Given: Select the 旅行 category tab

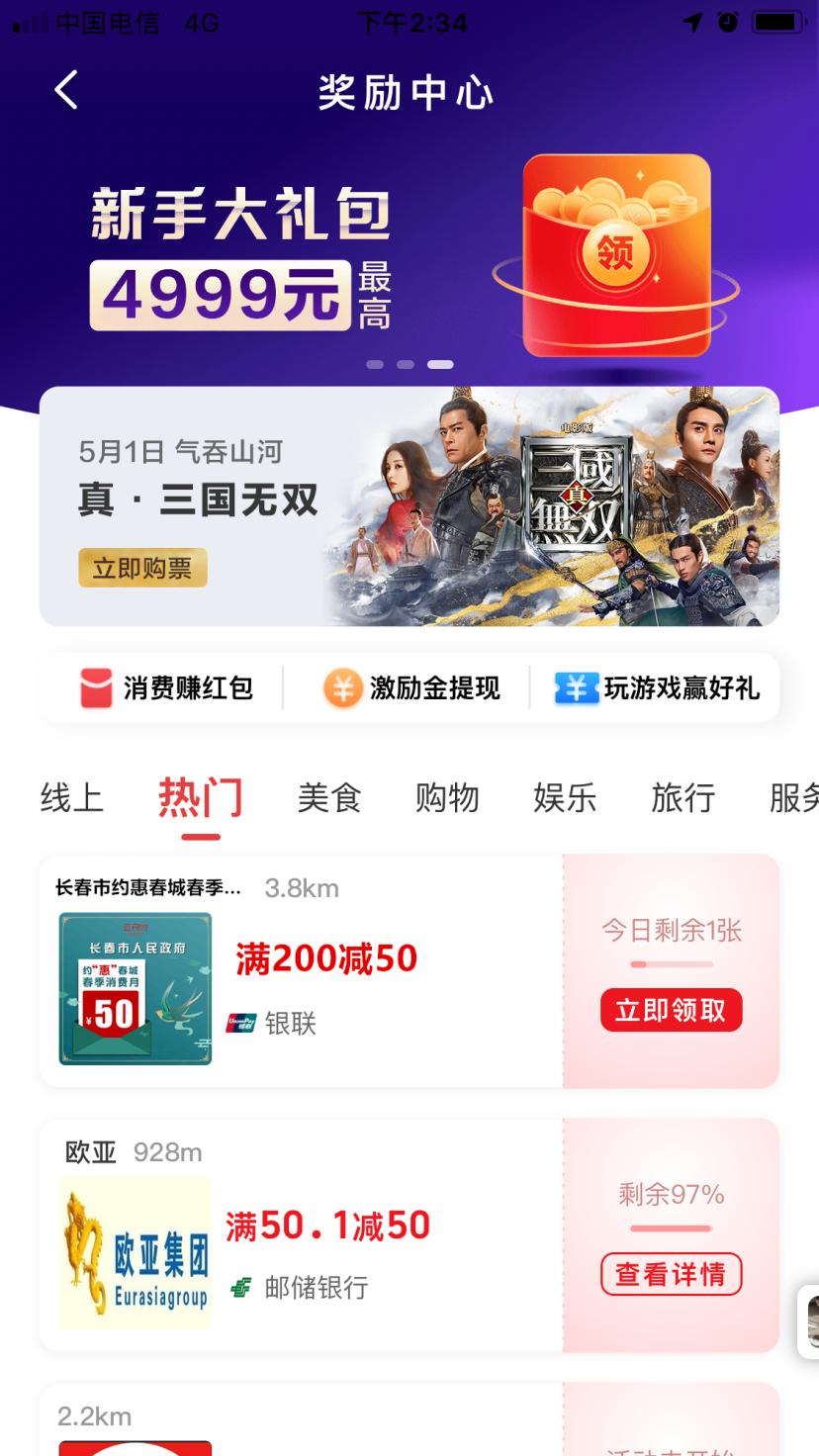Looking at the screenshot, I should point(681,799).
